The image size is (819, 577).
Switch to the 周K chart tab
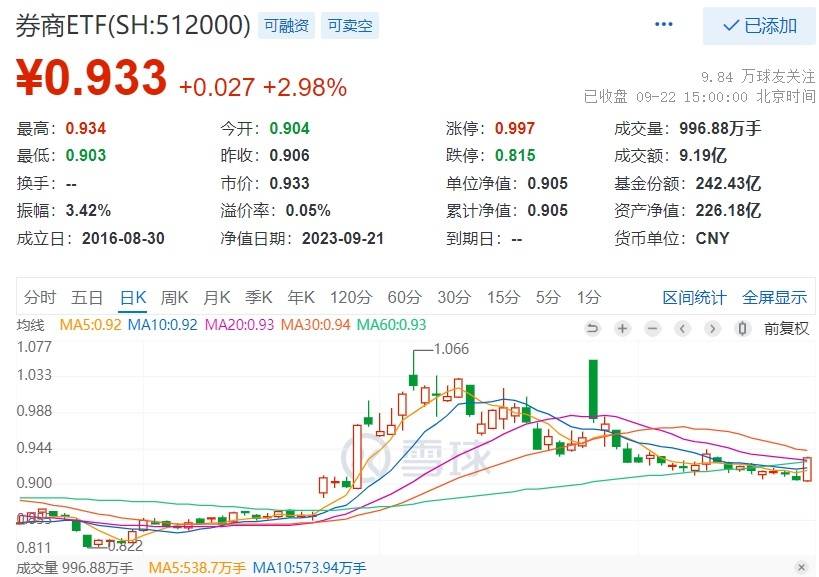tap(175, 297)
